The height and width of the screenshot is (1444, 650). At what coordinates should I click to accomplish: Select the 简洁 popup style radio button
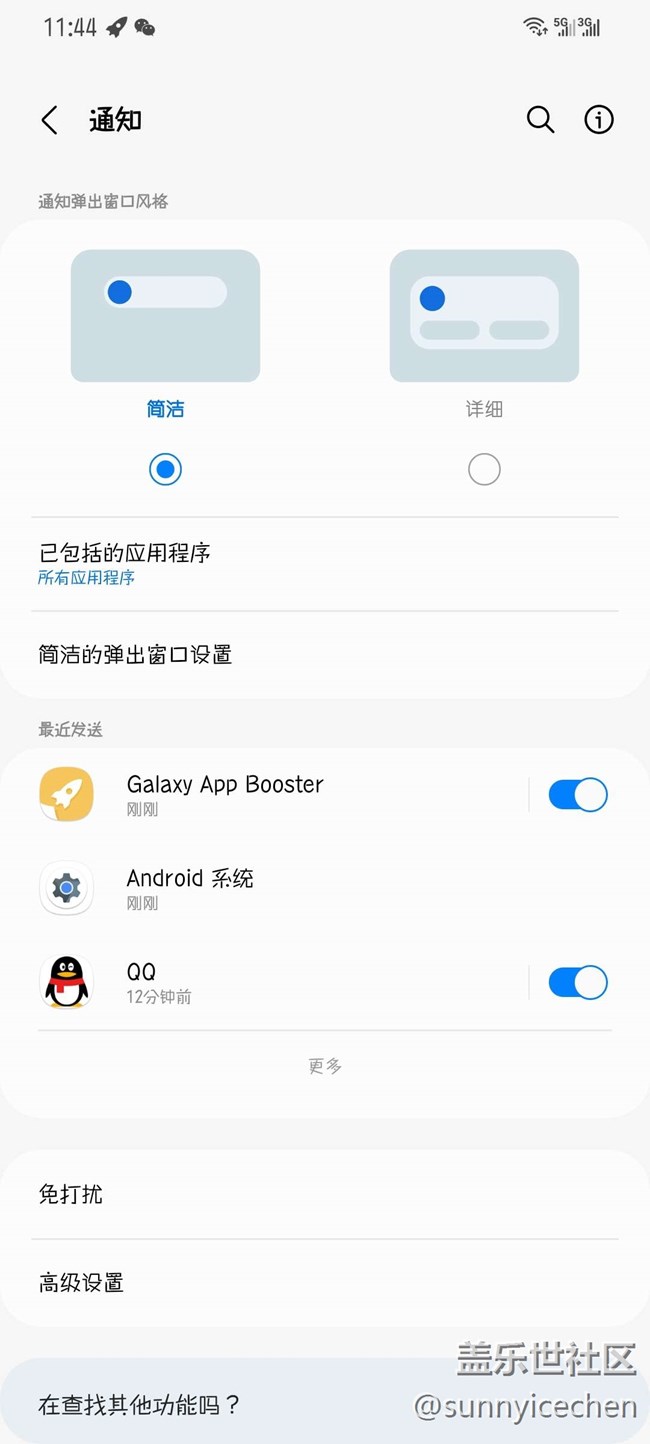165,469
